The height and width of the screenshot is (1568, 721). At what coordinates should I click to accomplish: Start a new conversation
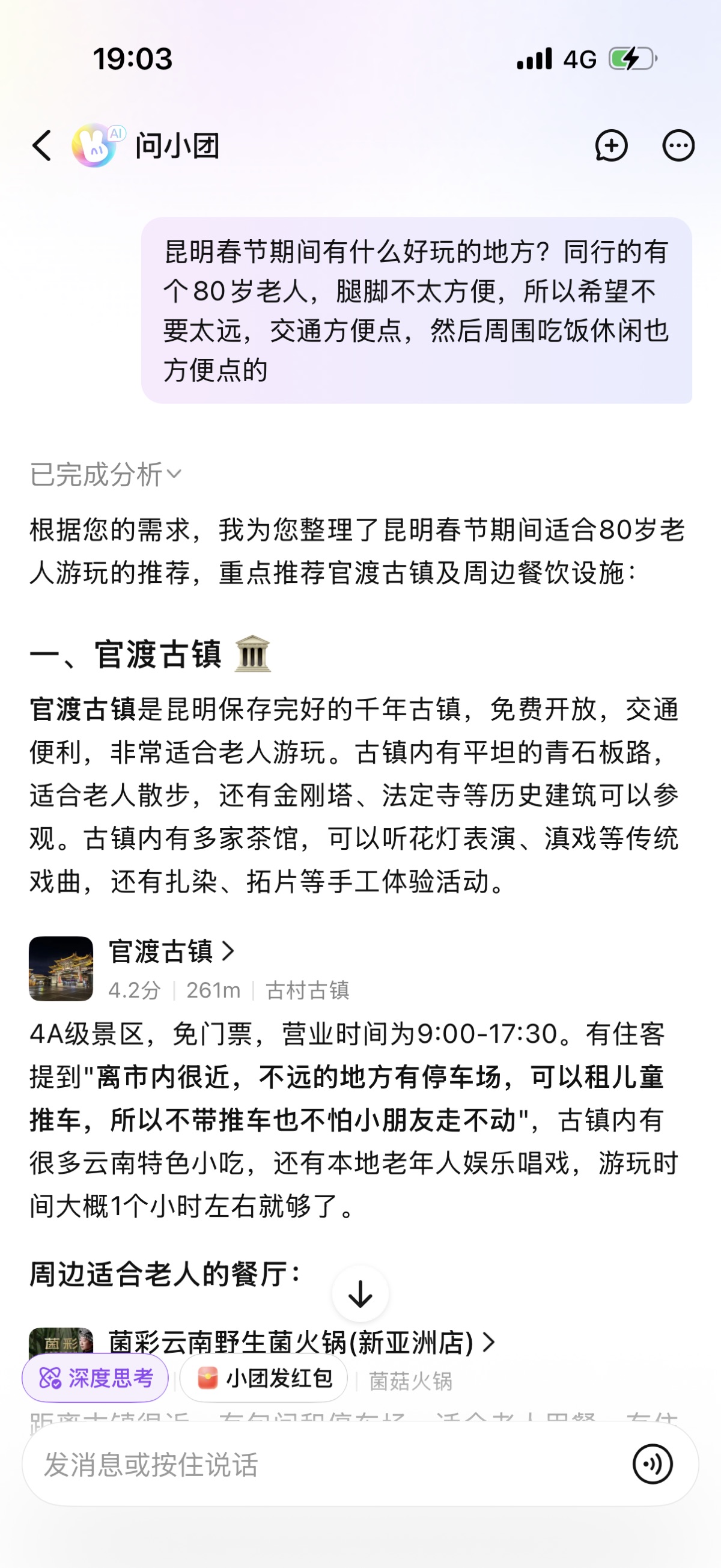coord(611,146)
